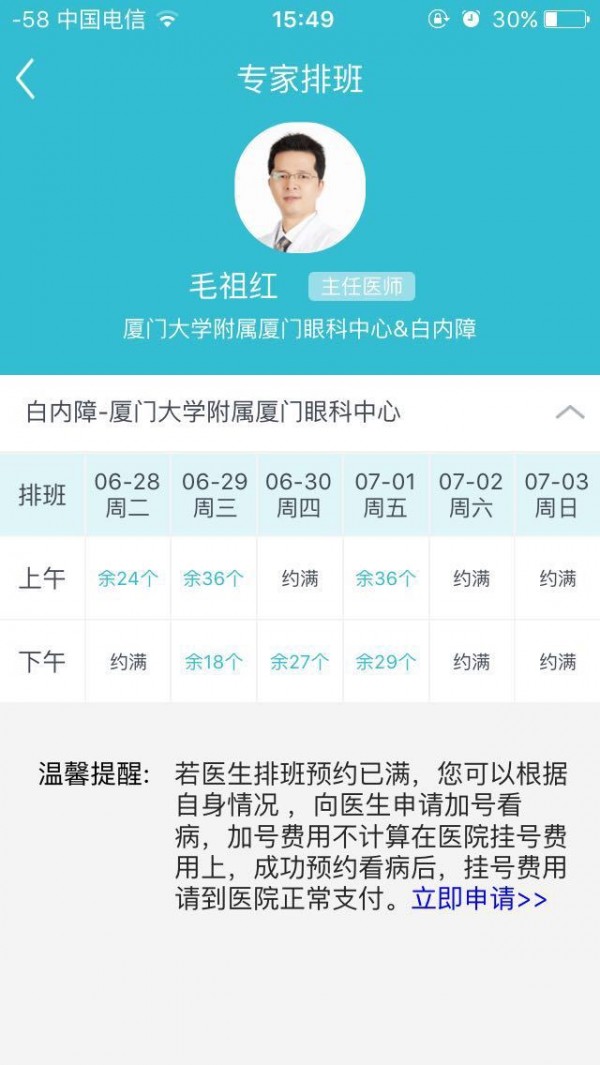
Task: Go back from the 专家排班 page
Action: pos(26,79)
